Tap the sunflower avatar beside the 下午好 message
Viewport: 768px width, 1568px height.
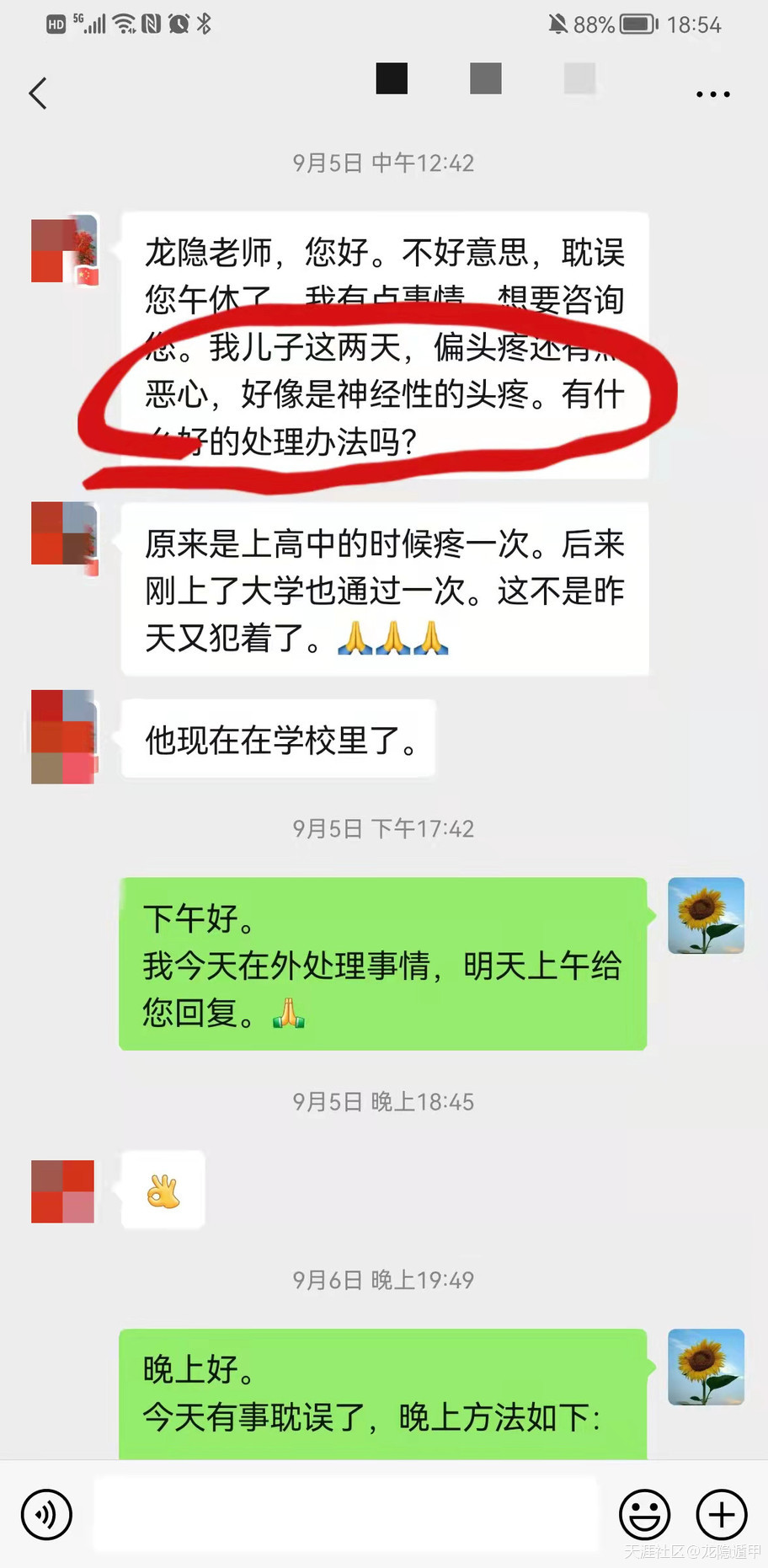pos(706,916)
